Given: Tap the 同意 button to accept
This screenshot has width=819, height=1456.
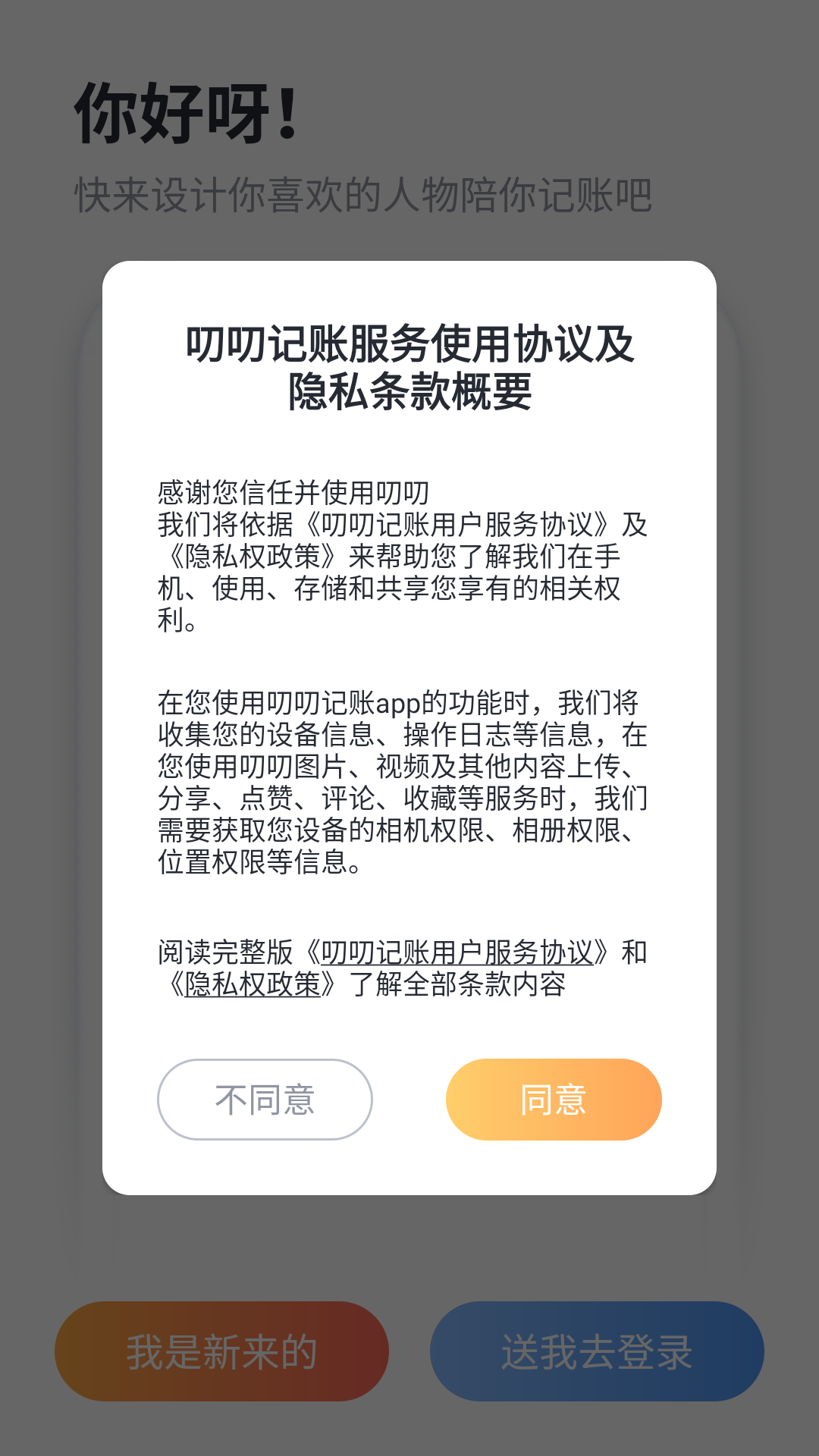Looking at the screenshot, I should (x=553, y=1099).
